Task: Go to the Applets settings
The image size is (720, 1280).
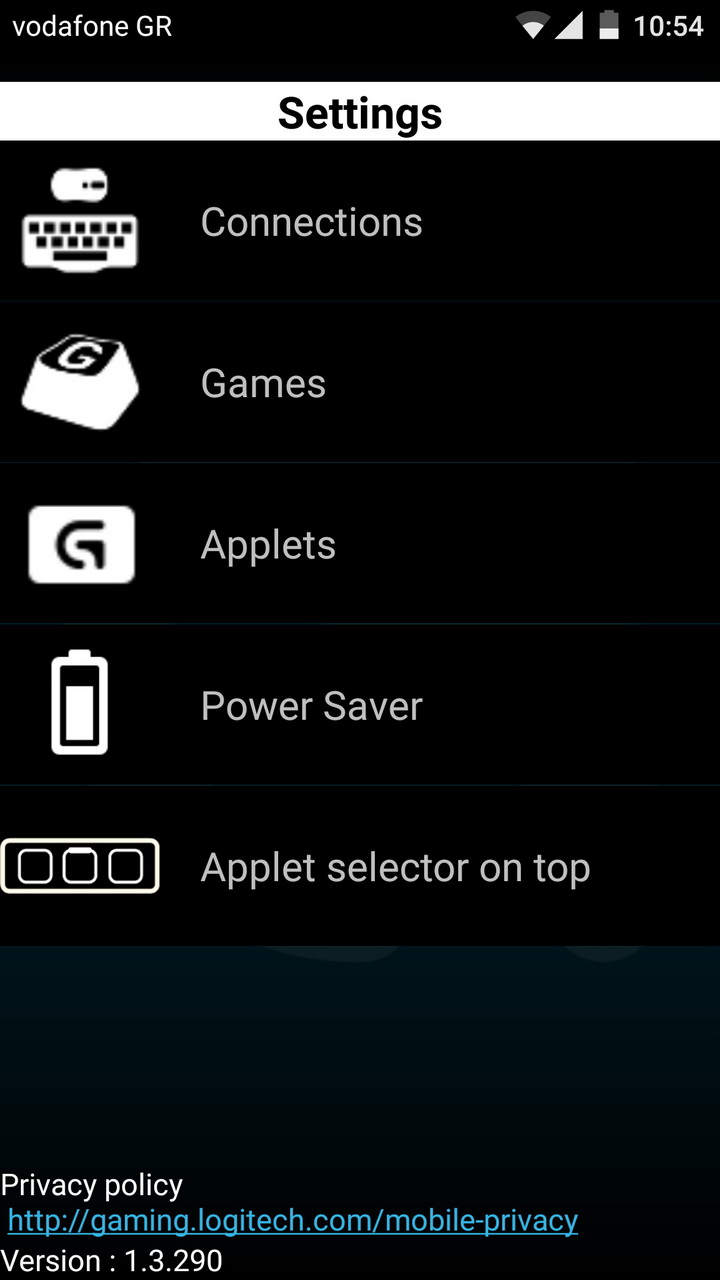Action: [x=360, y=544]
